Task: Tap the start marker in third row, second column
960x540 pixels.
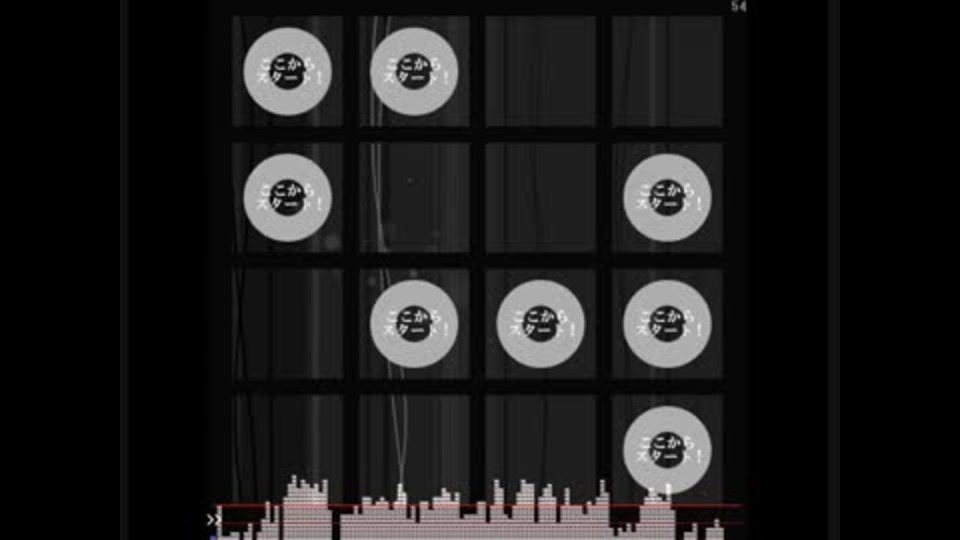Action: 414,323
